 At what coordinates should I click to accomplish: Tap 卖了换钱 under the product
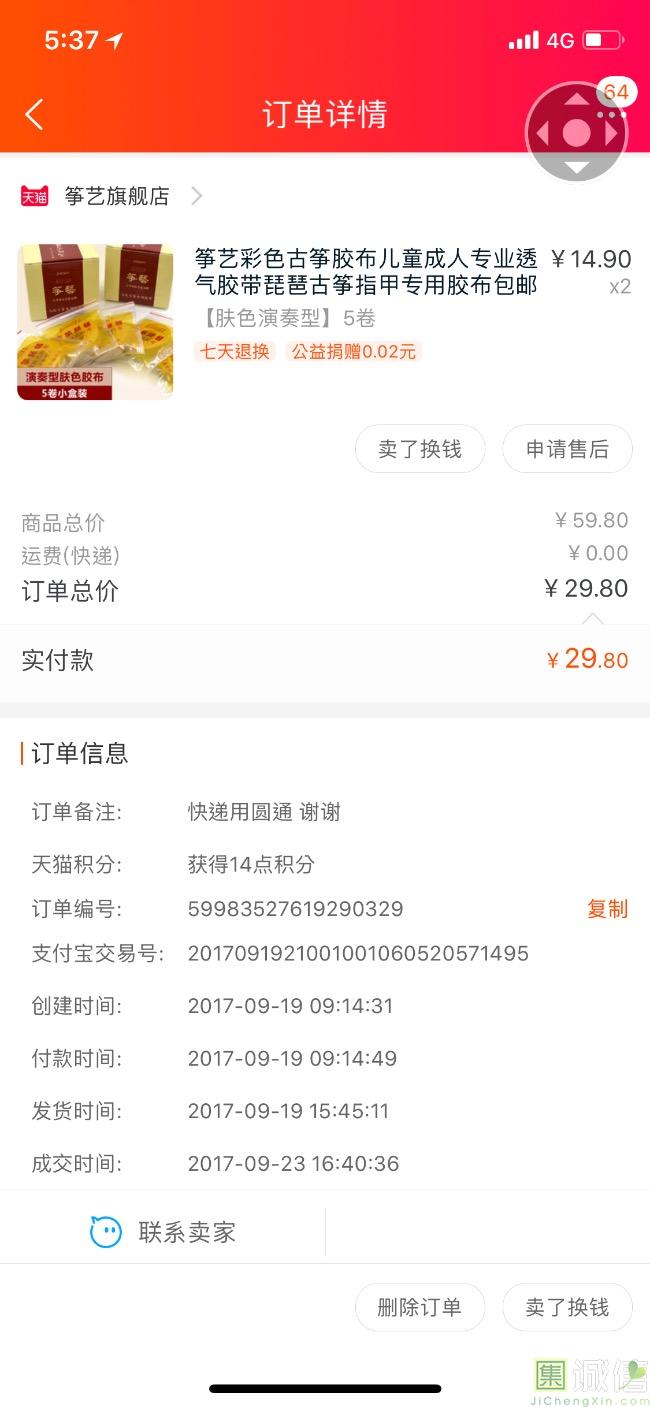point(420,449)
